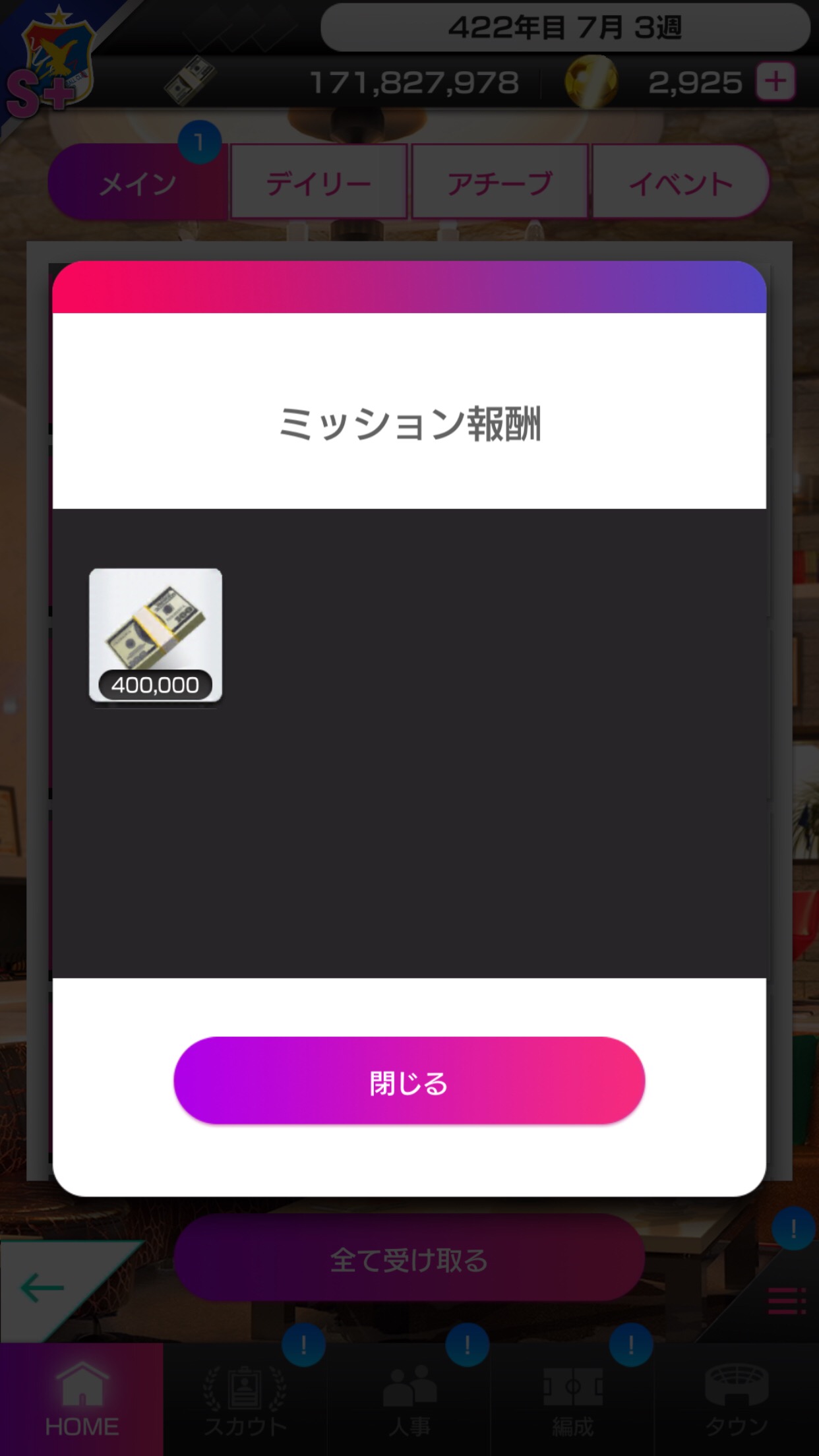
Task: Switch to the アチーブ tab
Action: (x=500, y=183)
